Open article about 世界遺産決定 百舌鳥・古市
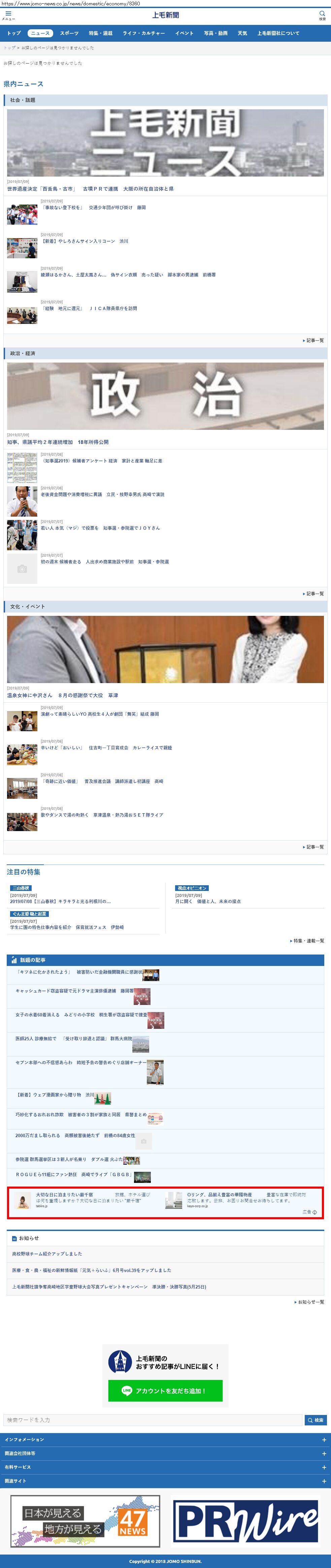 point(90,189)
